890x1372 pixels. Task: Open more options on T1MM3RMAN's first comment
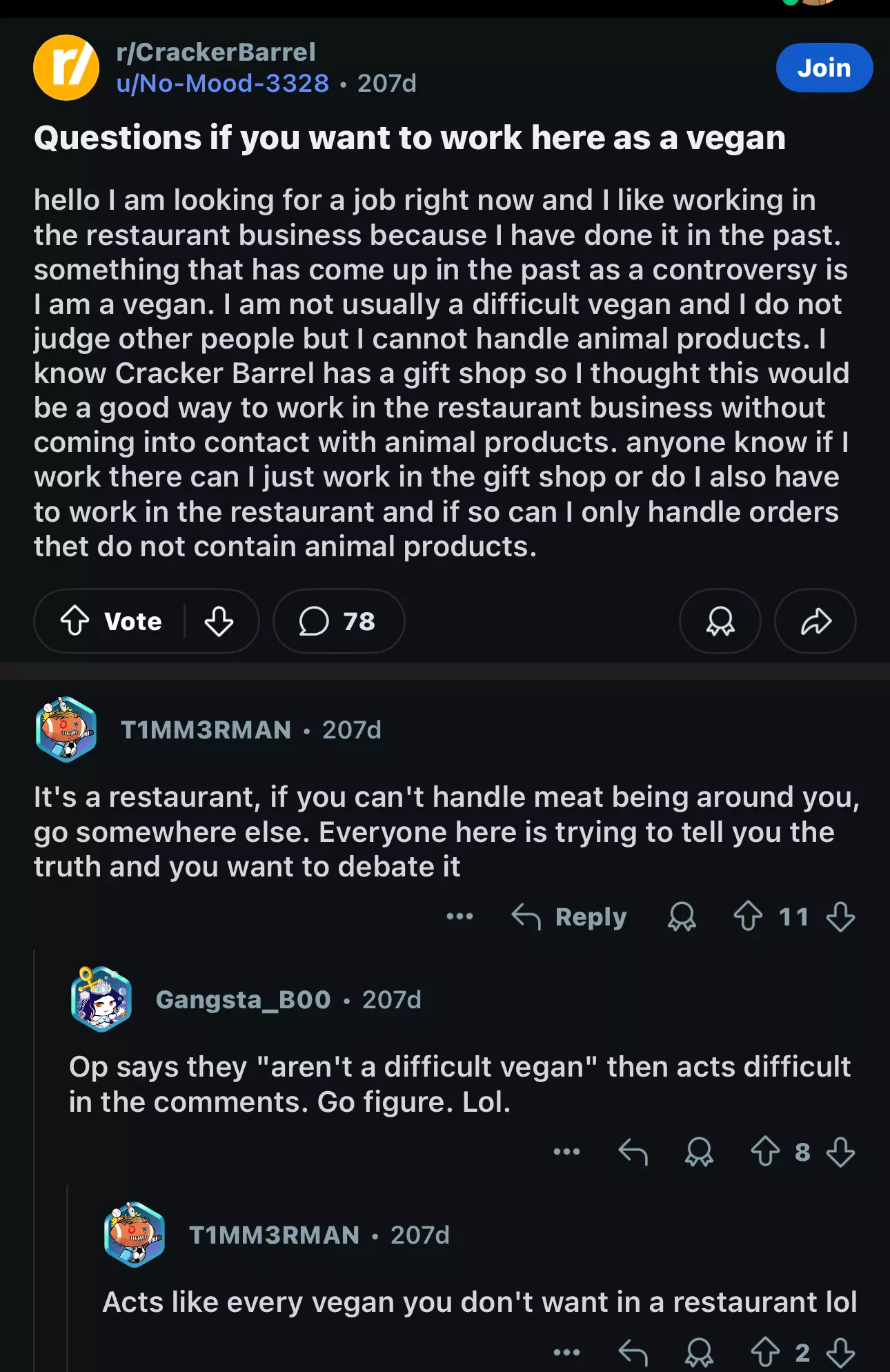coord(459,917)
